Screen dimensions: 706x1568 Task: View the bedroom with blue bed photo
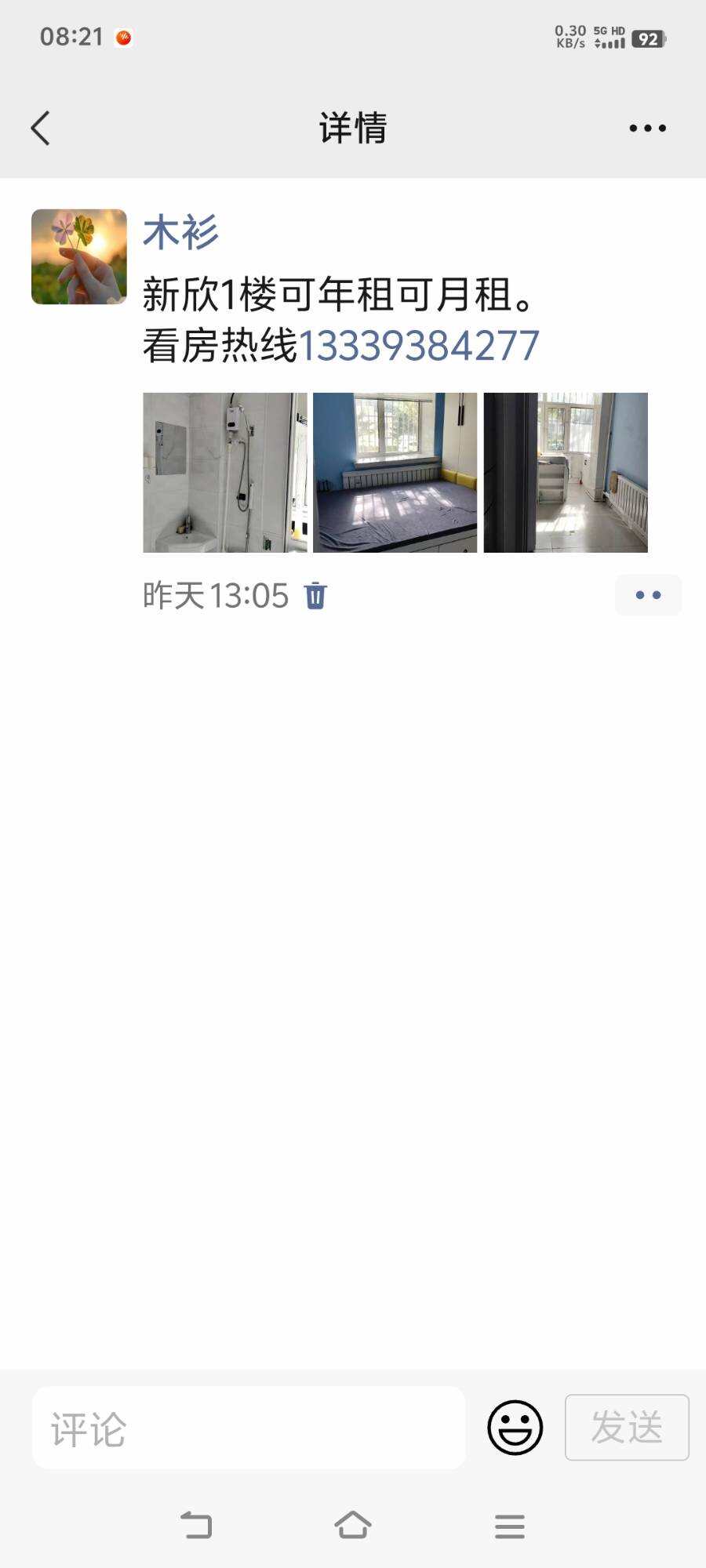pos(395,473)
